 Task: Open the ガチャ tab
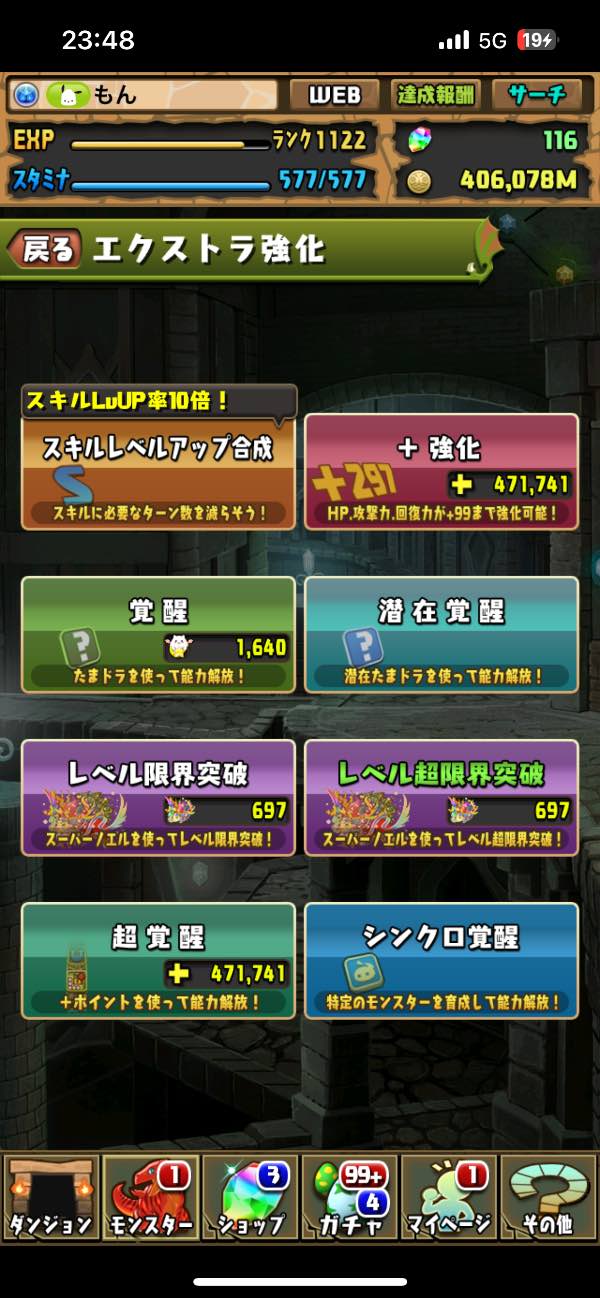point(349,1199)
